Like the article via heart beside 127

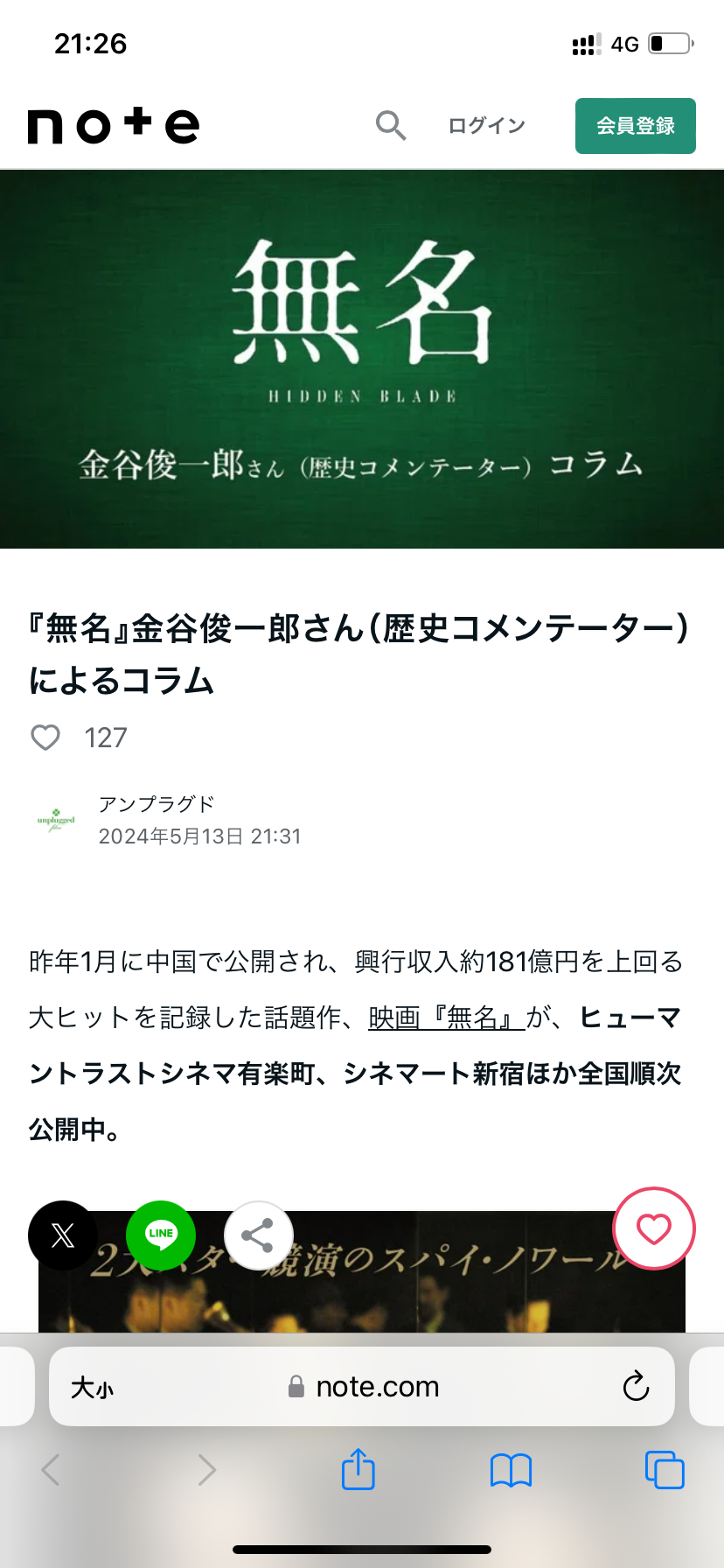(x=45, y=738)
